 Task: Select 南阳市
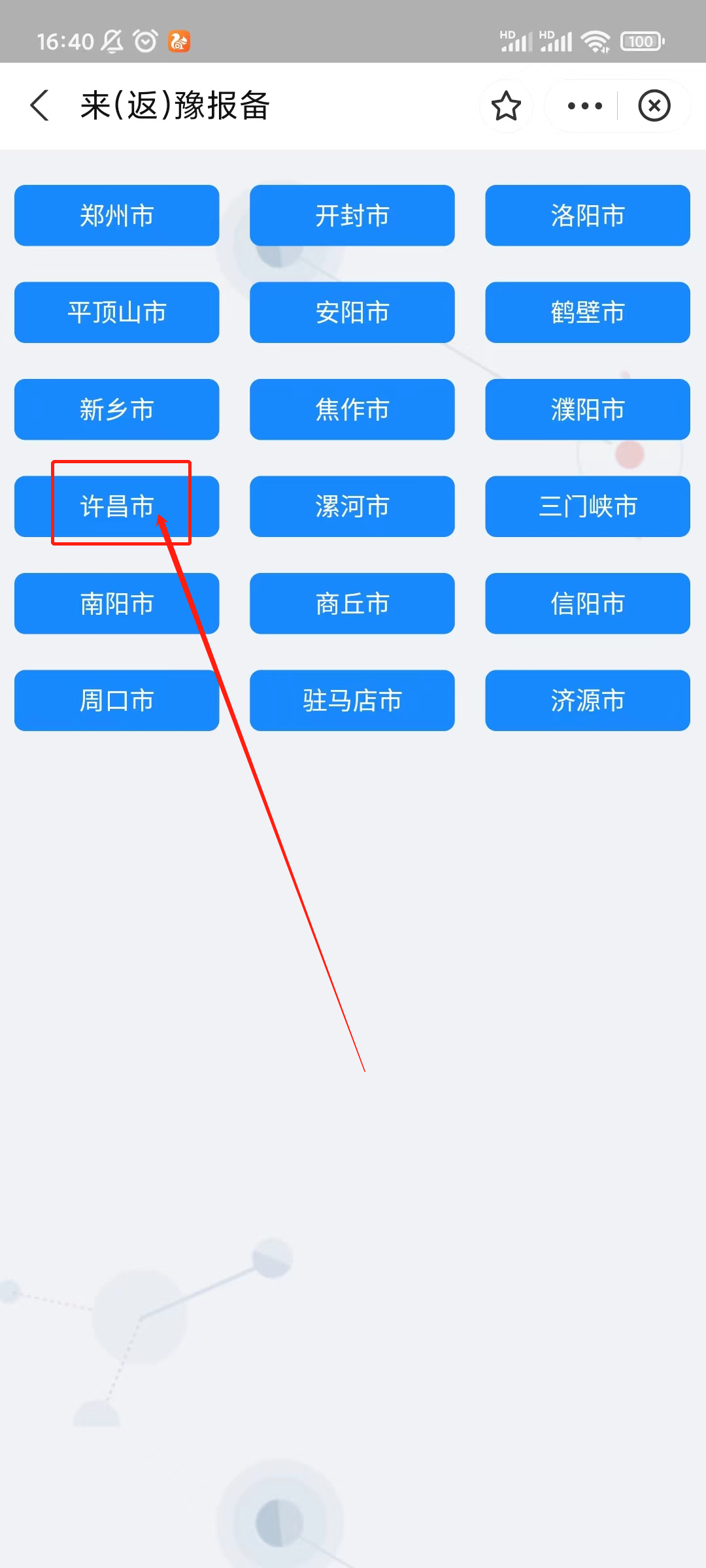pos(116,604)
